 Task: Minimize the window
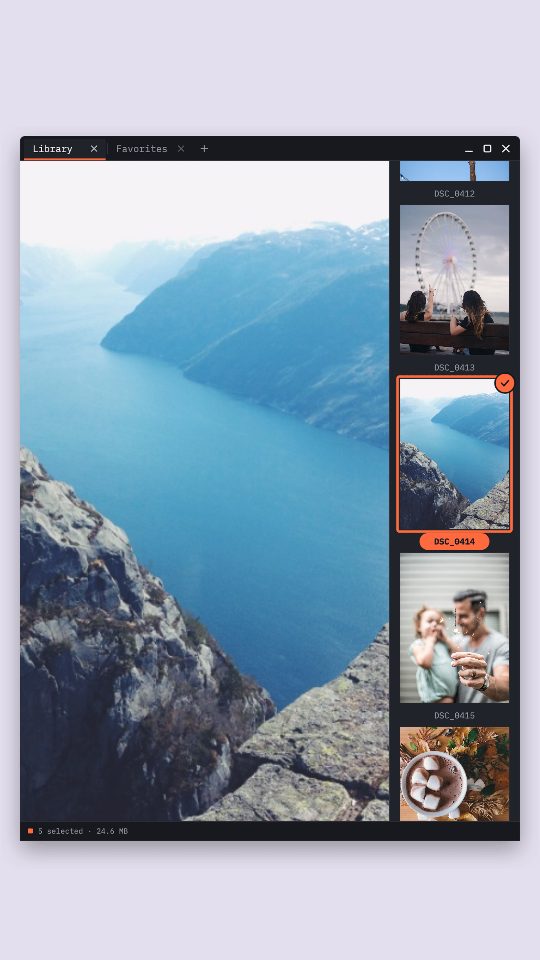pos(469,149)
